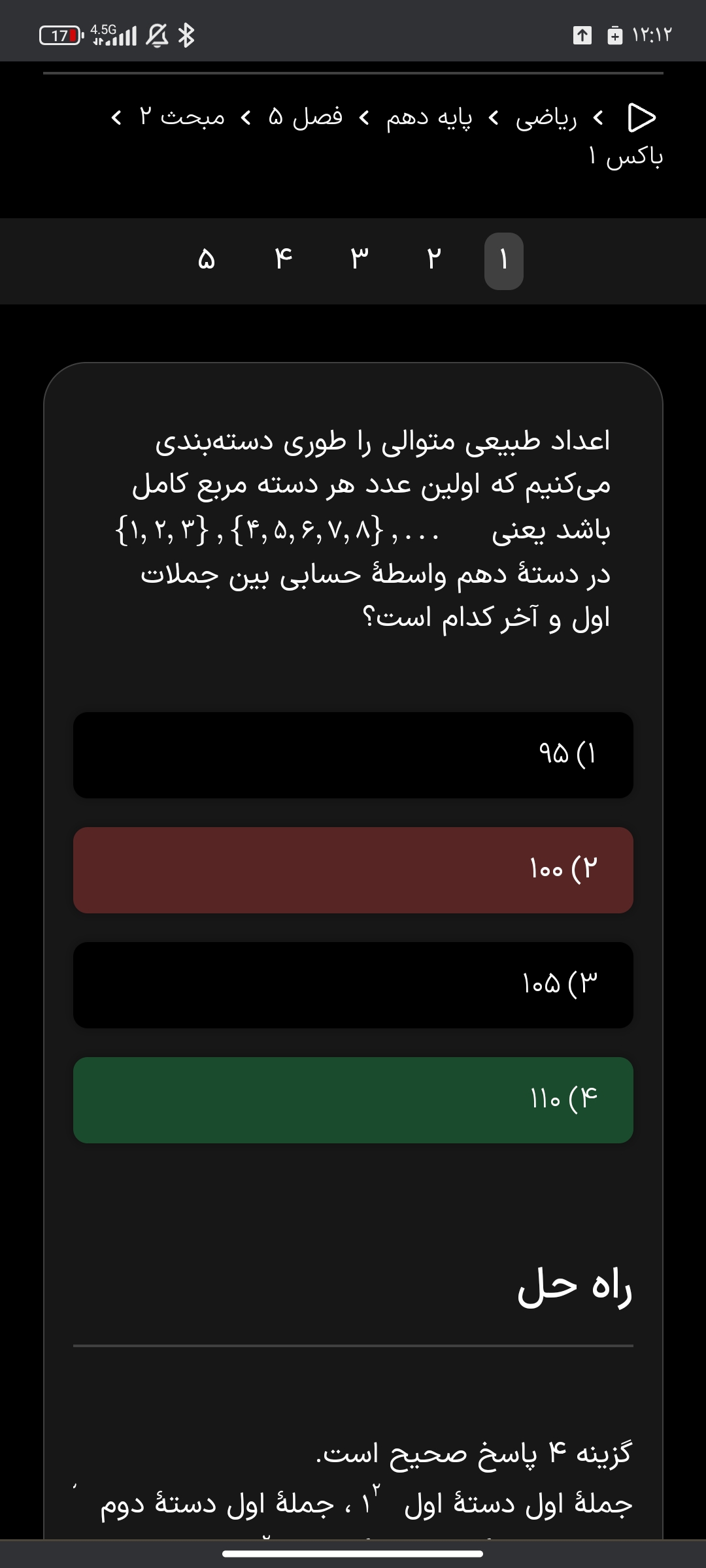The image size is (706, 1568).
Task: Choose answer option ۱) ۹۵
Action: 353,755
